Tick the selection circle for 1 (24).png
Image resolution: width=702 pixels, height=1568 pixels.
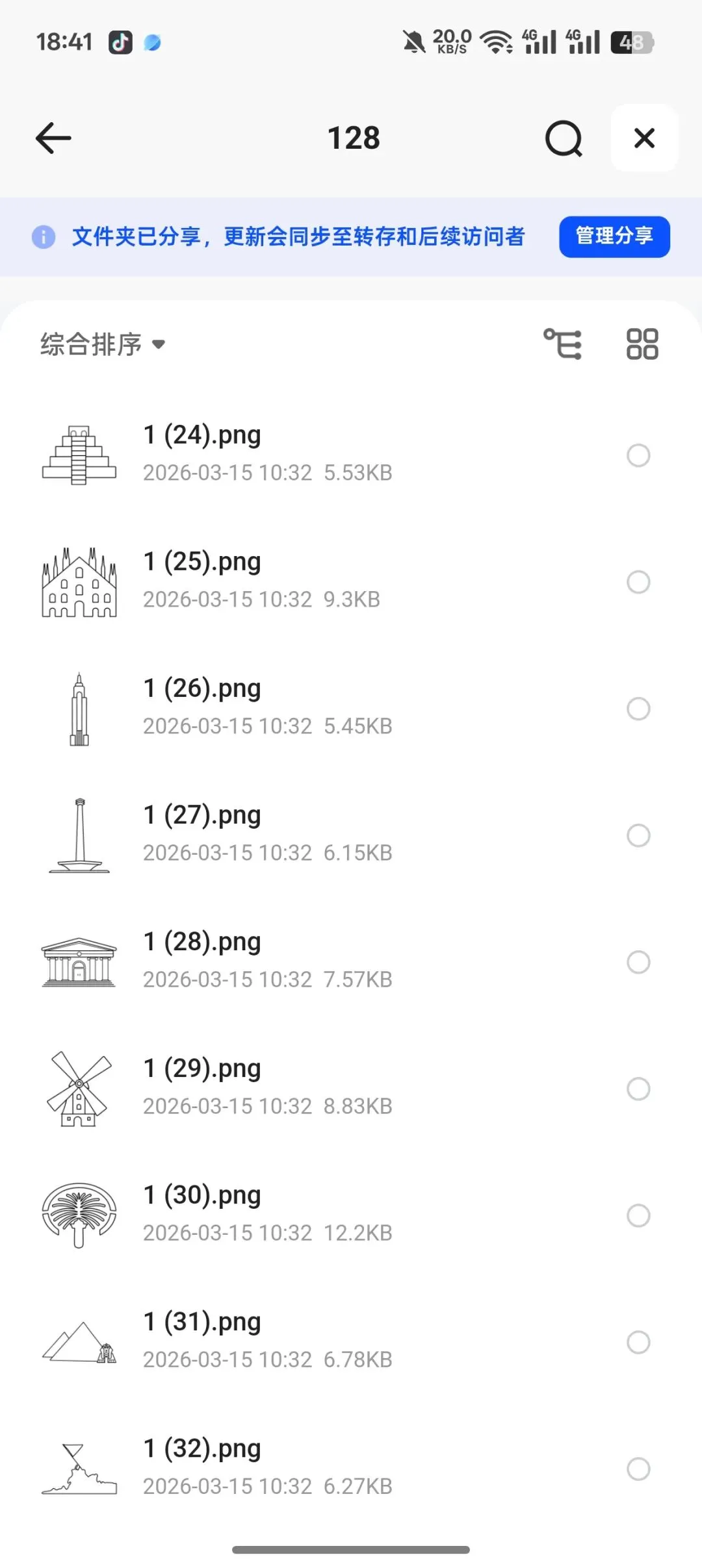point(638,455)
